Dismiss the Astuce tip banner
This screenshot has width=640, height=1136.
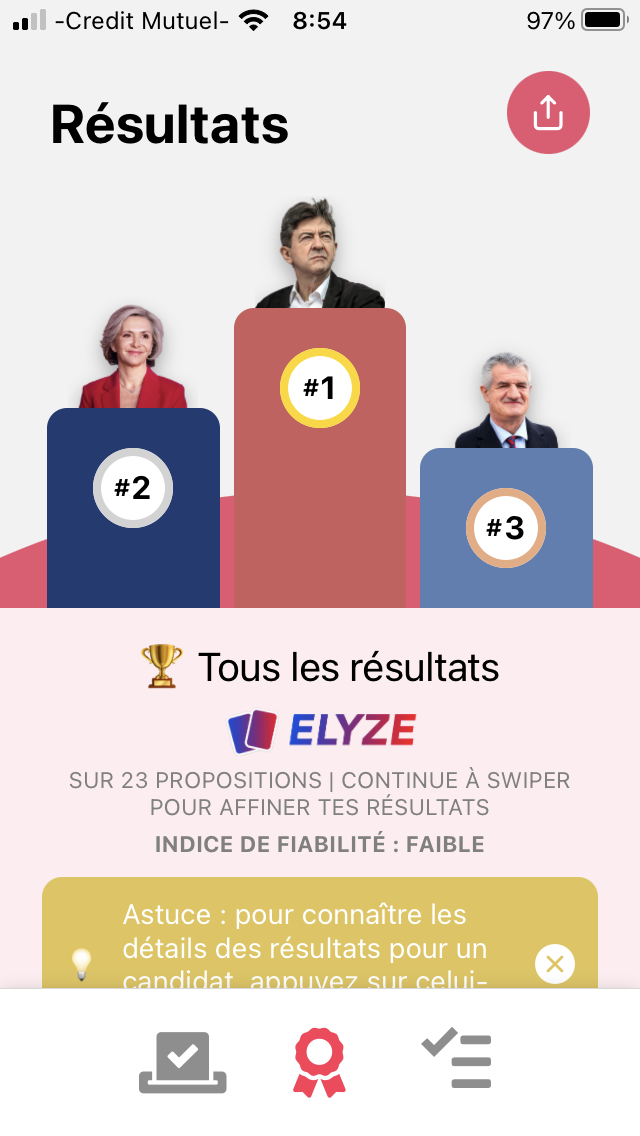click(x=555, y=964)
